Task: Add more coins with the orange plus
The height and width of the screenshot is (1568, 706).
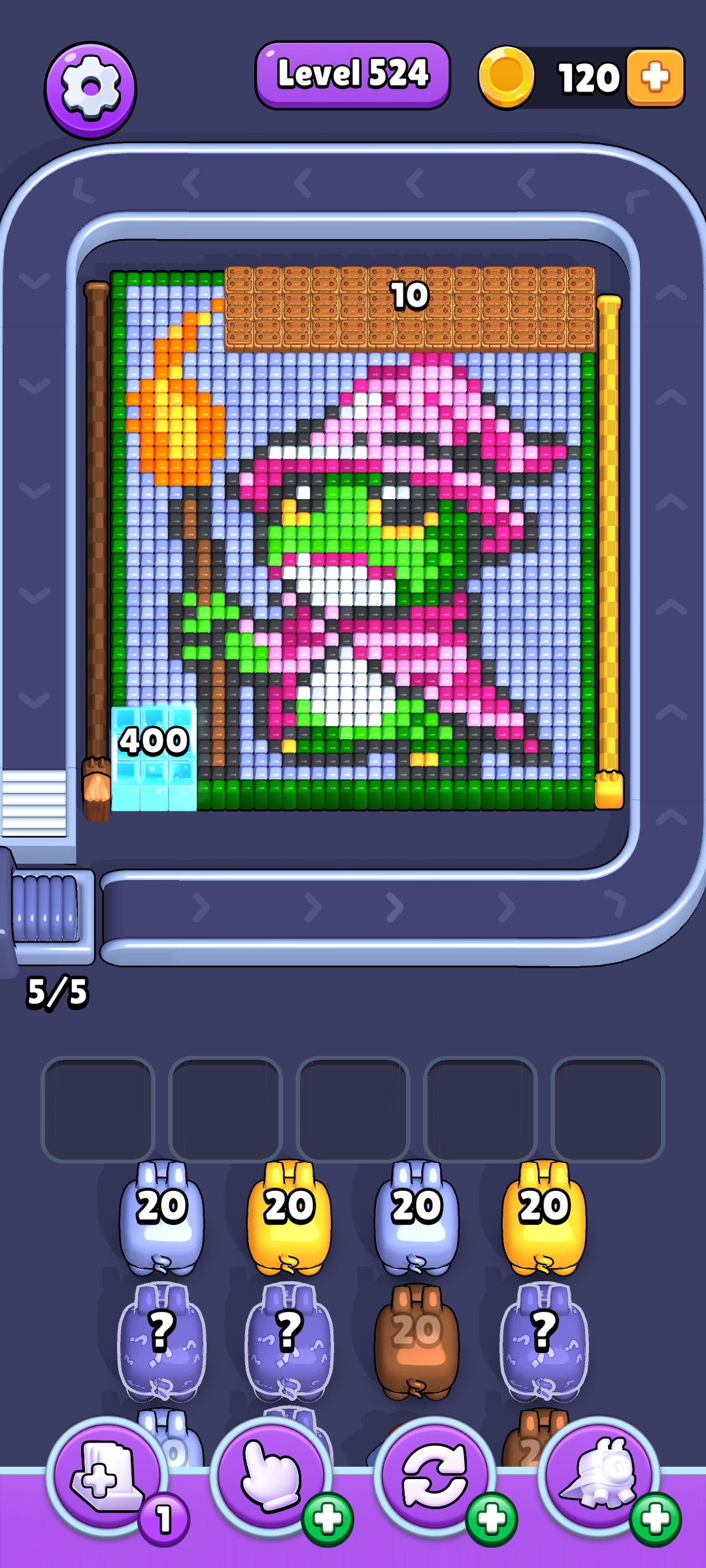Action: (x=655, y=77)
